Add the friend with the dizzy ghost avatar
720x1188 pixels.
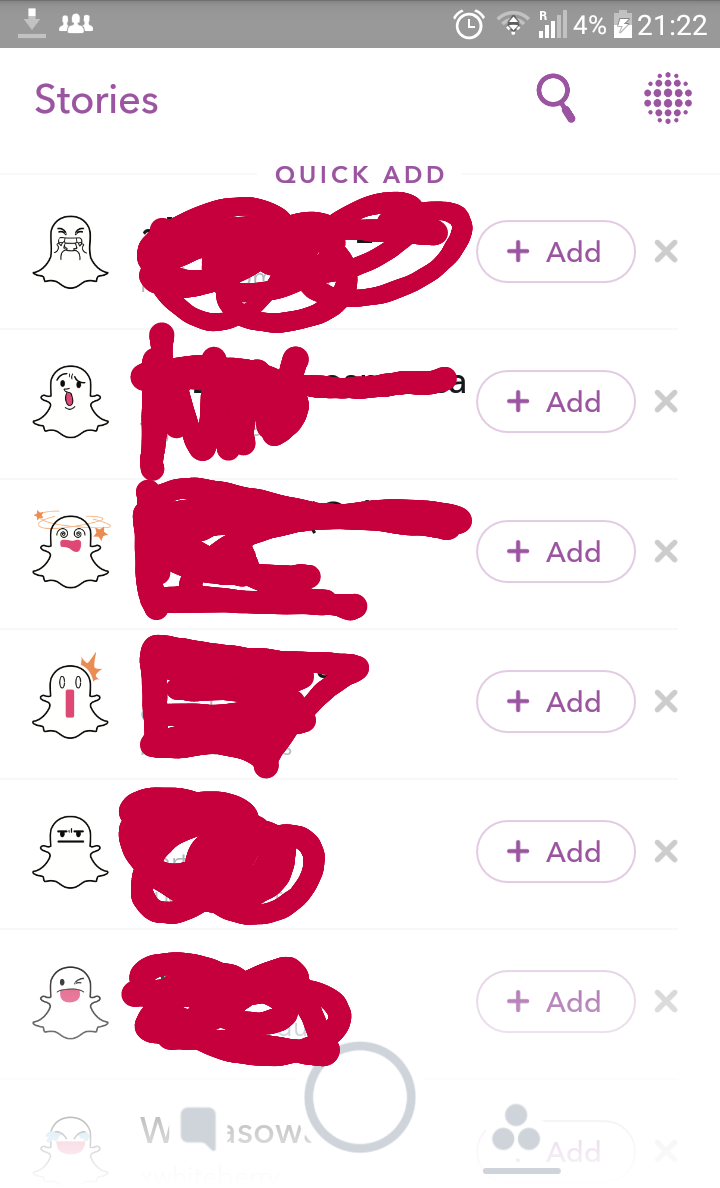point(555,552)
